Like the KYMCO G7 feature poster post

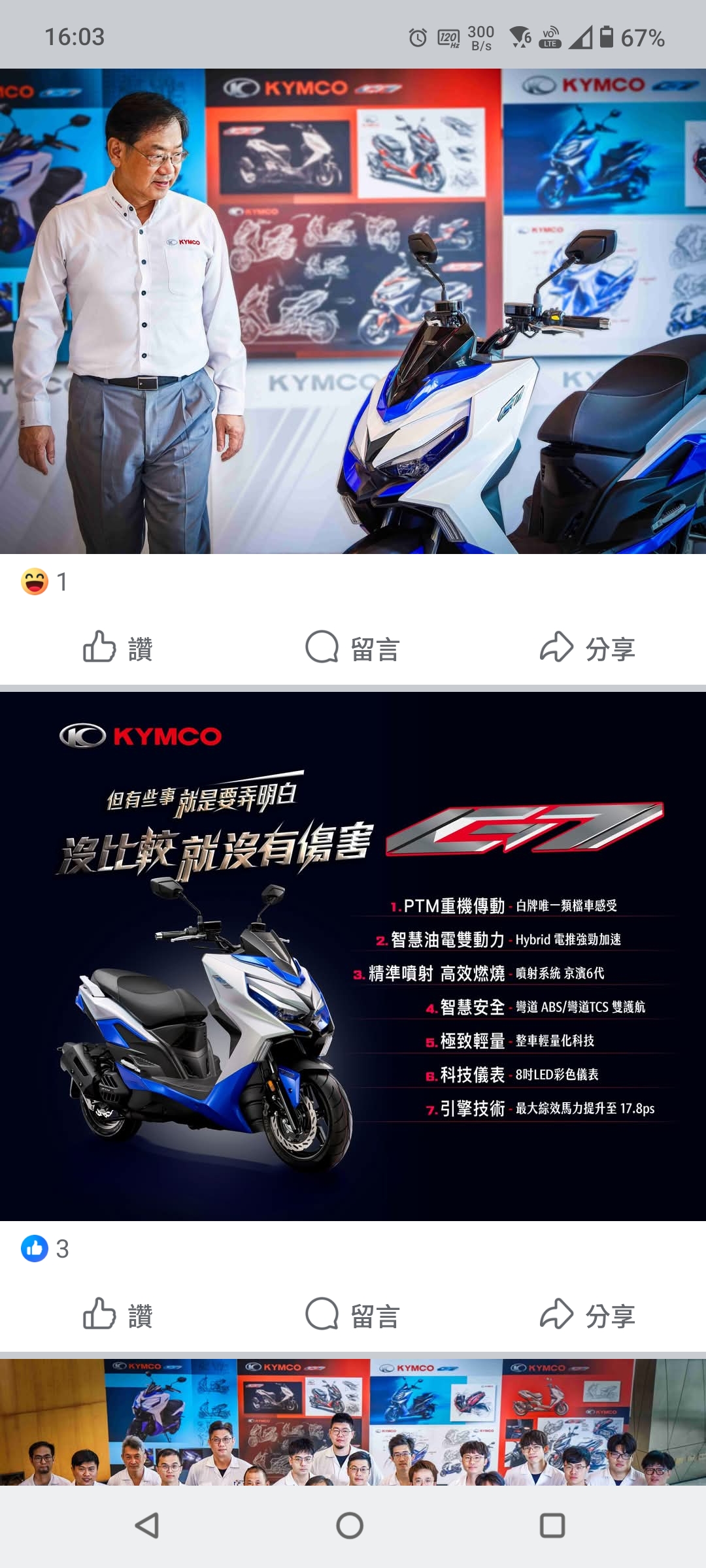(x=118, y=1315)
